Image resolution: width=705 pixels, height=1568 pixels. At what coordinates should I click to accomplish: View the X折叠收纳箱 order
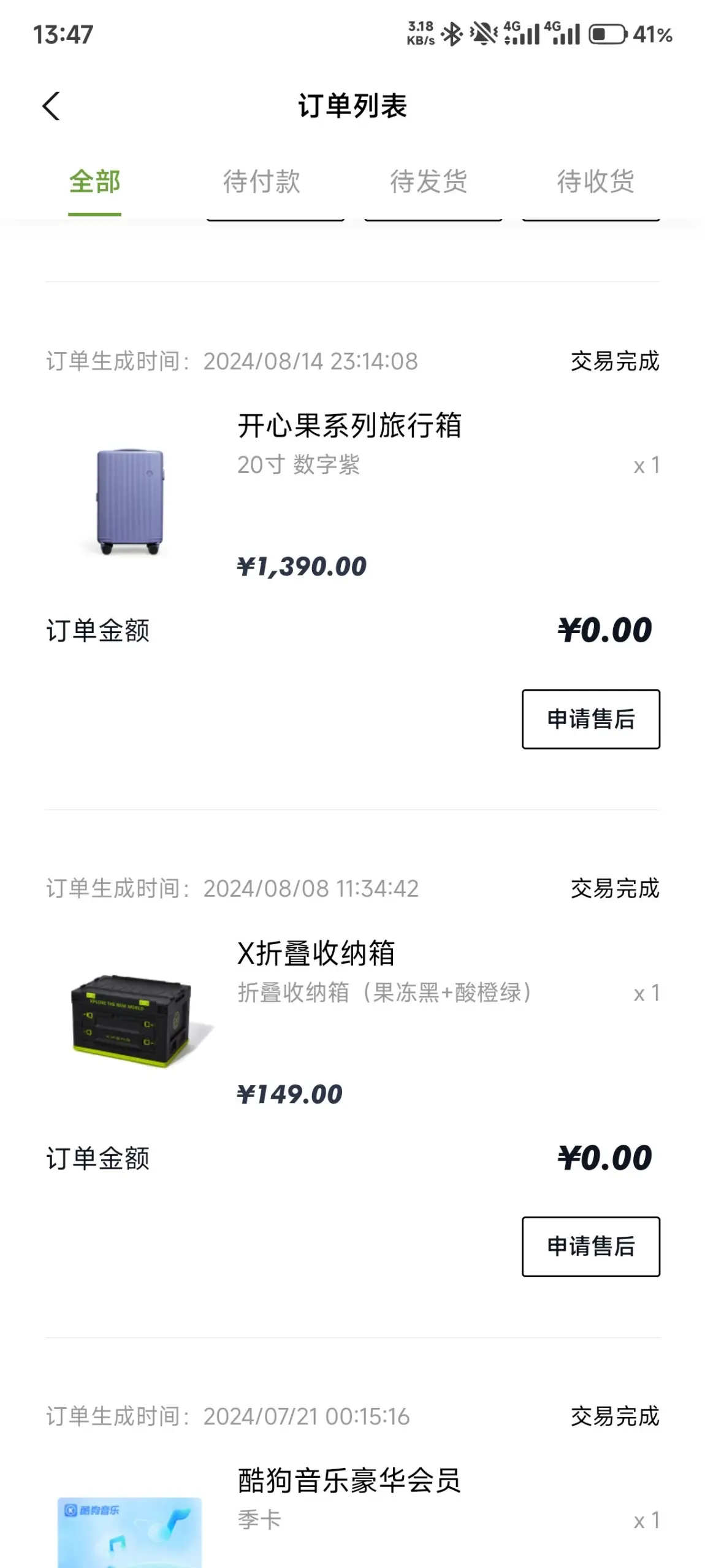coord(316,953)
